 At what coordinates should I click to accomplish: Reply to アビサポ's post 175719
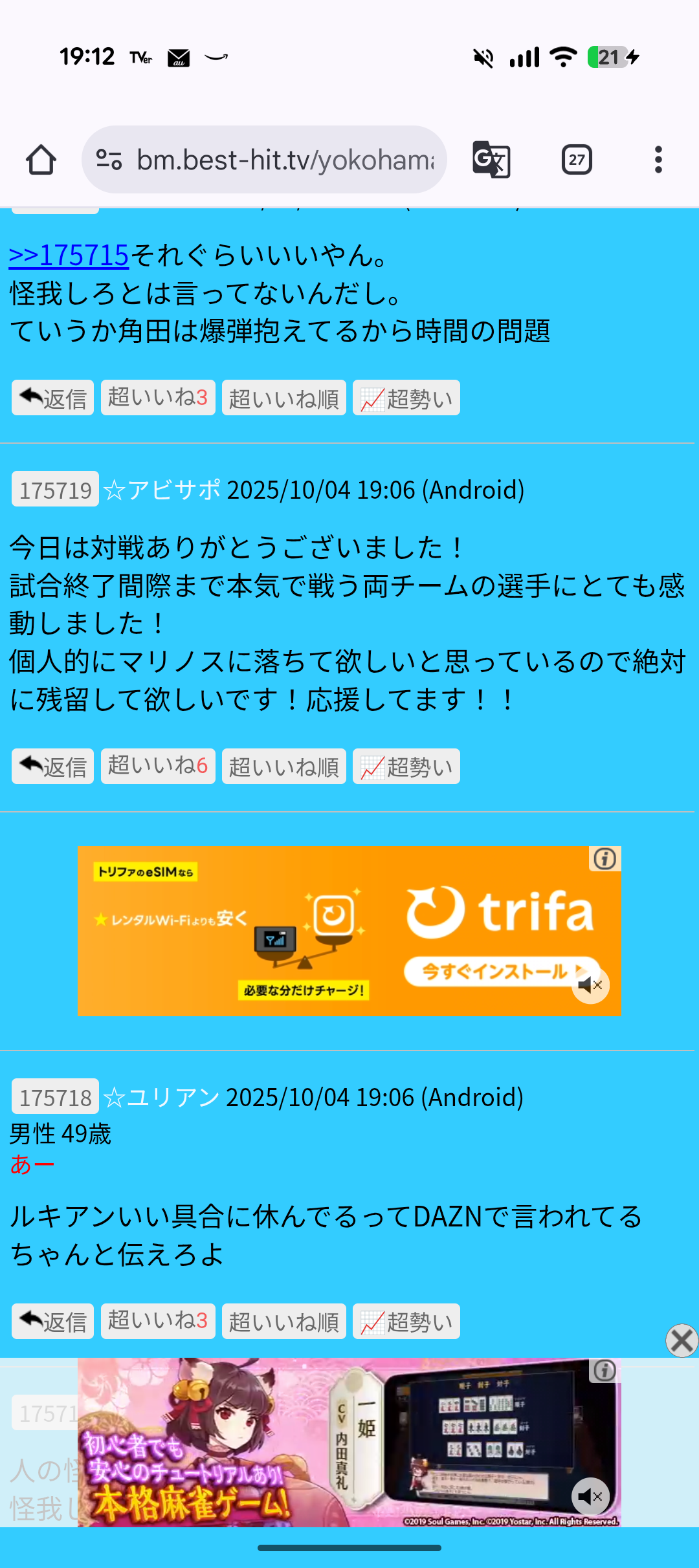click(x=52, y=767)
